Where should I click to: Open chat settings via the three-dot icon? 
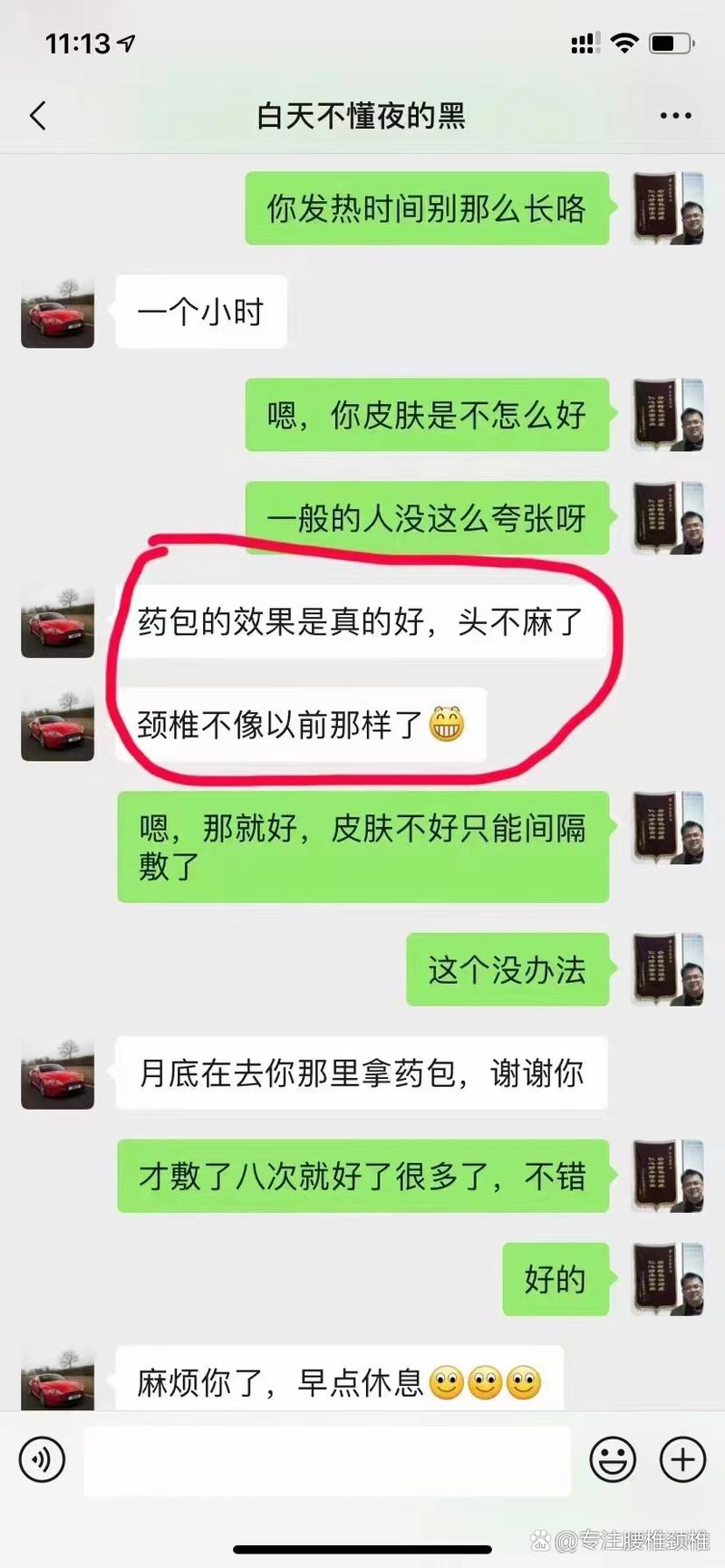[x=673, y=115]
